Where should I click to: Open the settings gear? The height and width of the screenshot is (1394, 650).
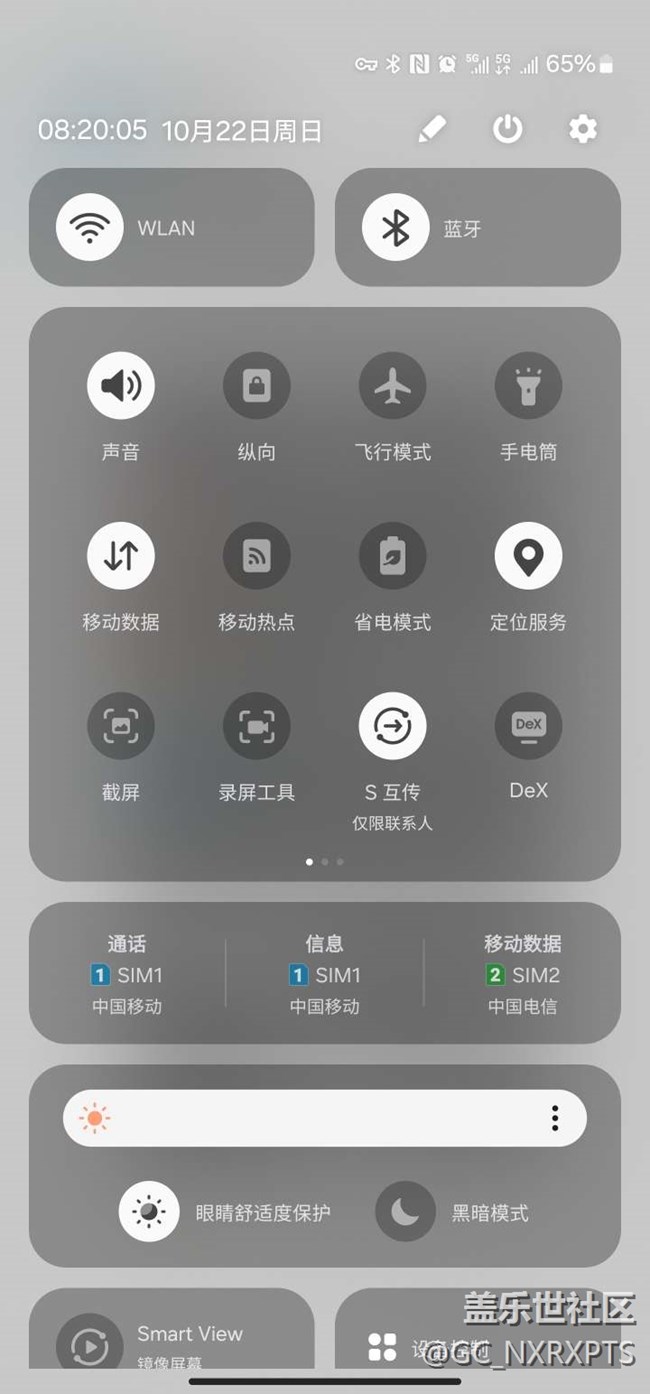[582, 129]
